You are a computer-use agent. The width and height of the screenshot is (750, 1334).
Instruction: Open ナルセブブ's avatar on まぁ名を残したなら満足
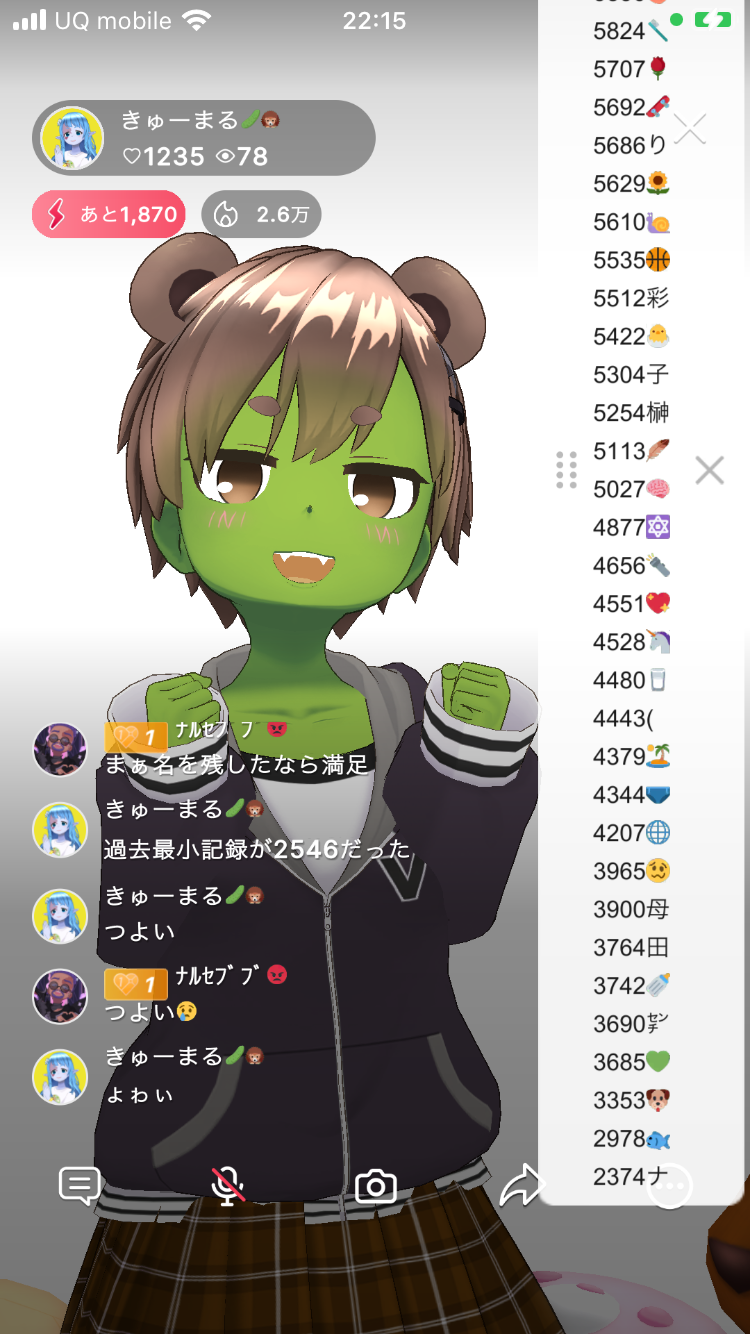[60, 749]
